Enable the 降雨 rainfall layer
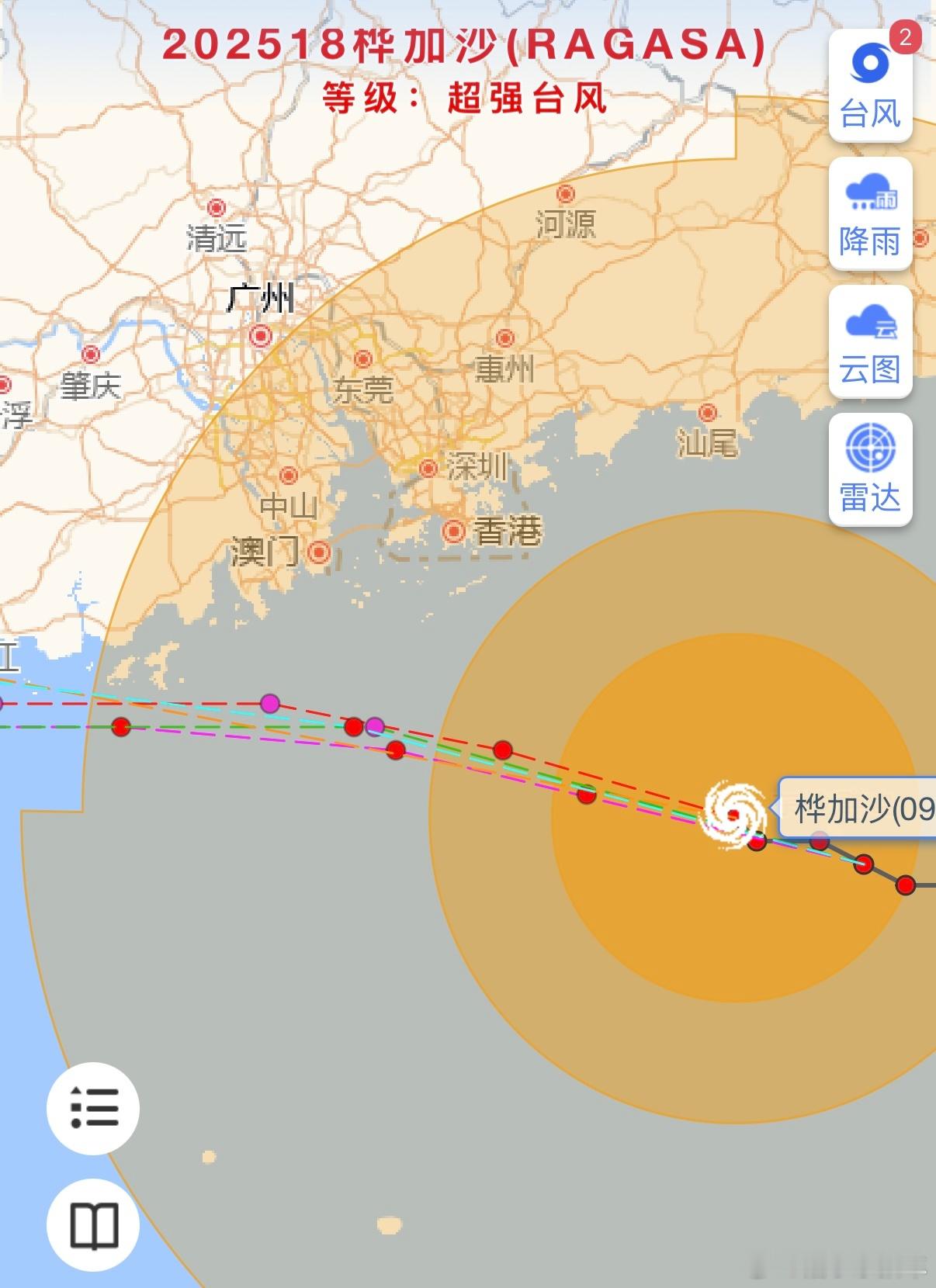This screenshot has width=936, height=1288. coord(870,213)
